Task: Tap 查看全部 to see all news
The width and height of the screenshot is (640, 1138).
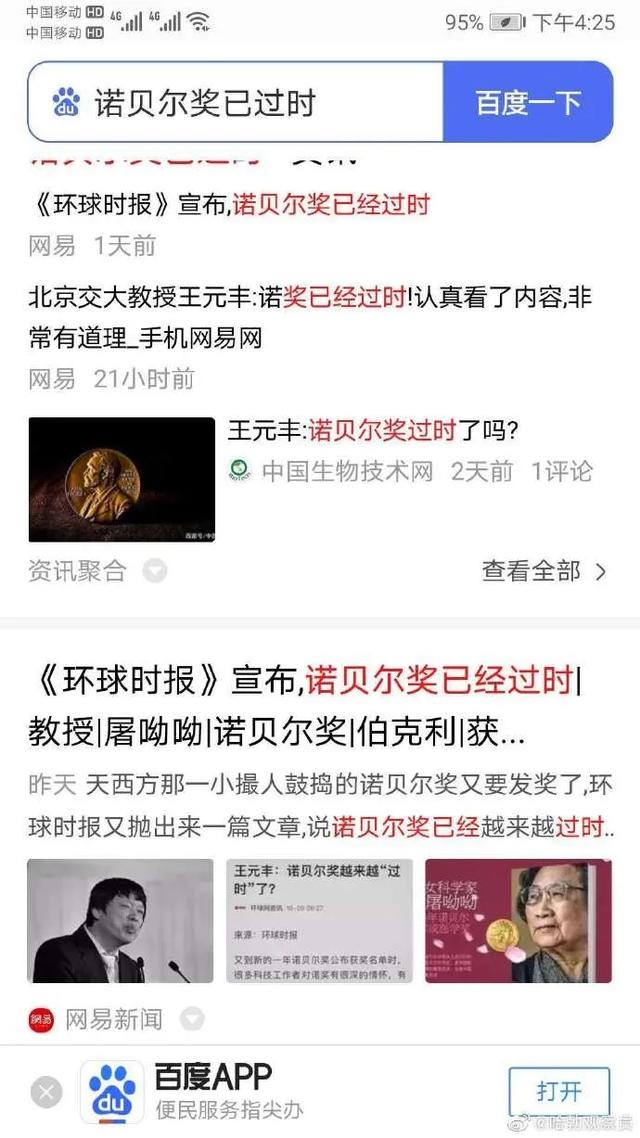Action: tap(544, 571)
